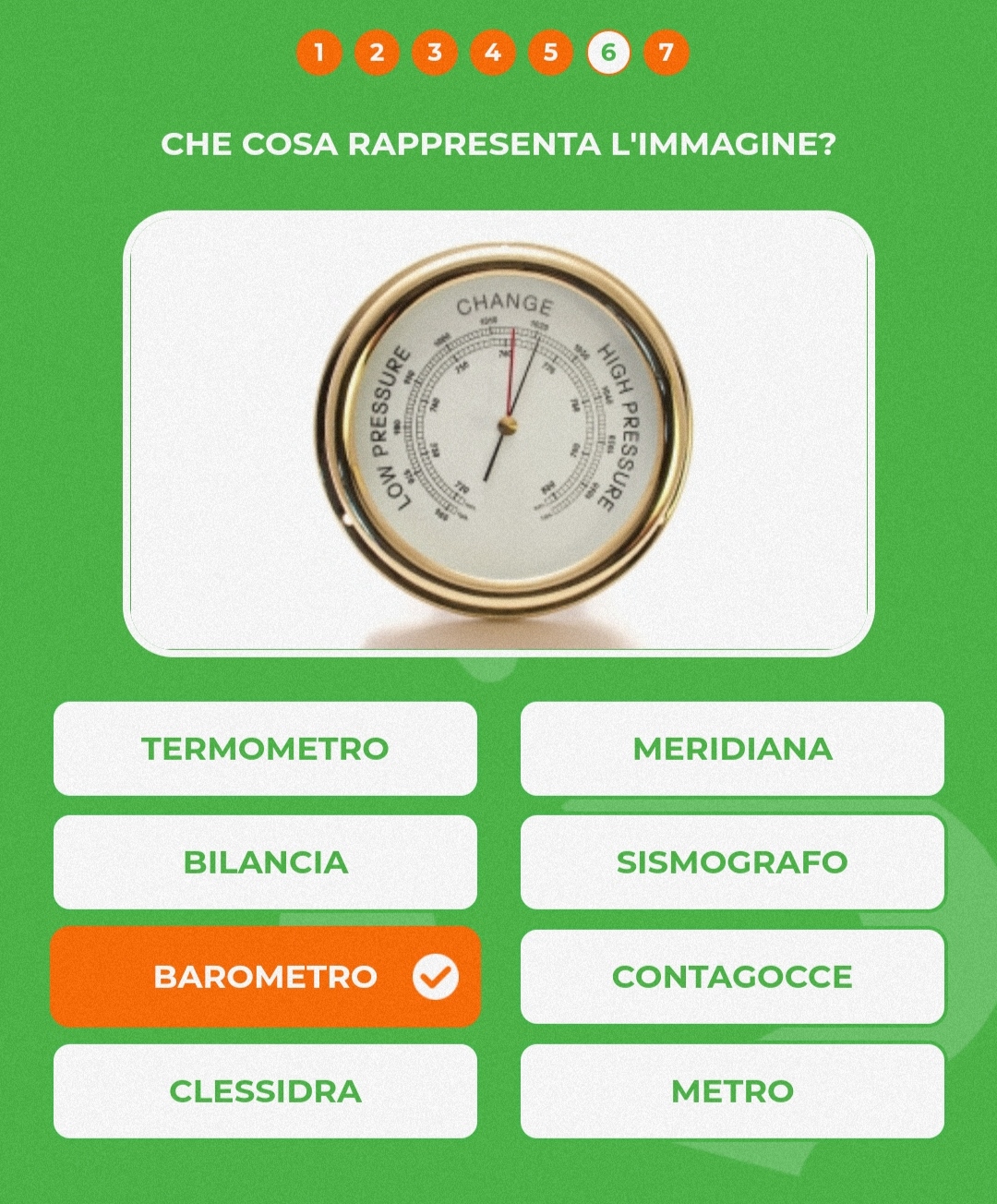This screenshot has width=997, height=1204.
Task: Select the highlighted BAROMETRO answer
Action: [x=265, y=977]
